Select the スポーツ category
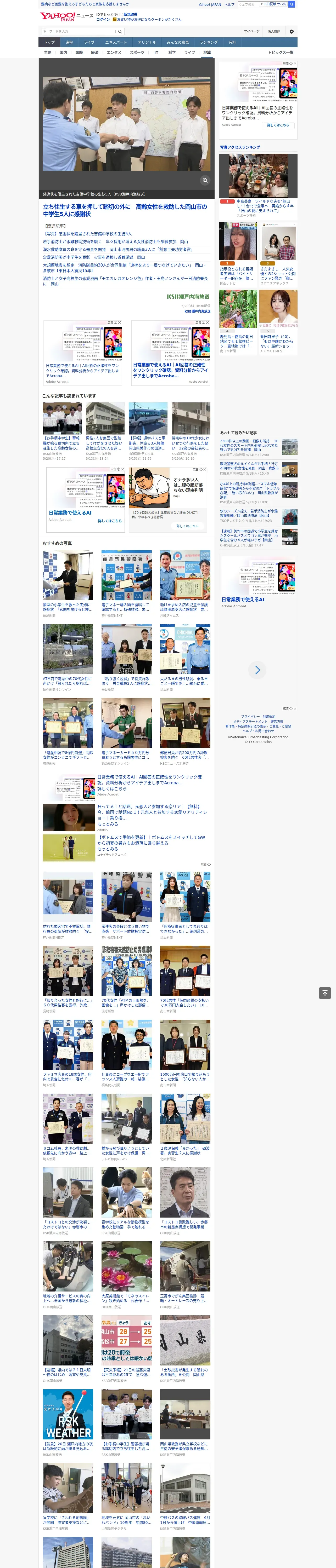 tap(137, 52)
